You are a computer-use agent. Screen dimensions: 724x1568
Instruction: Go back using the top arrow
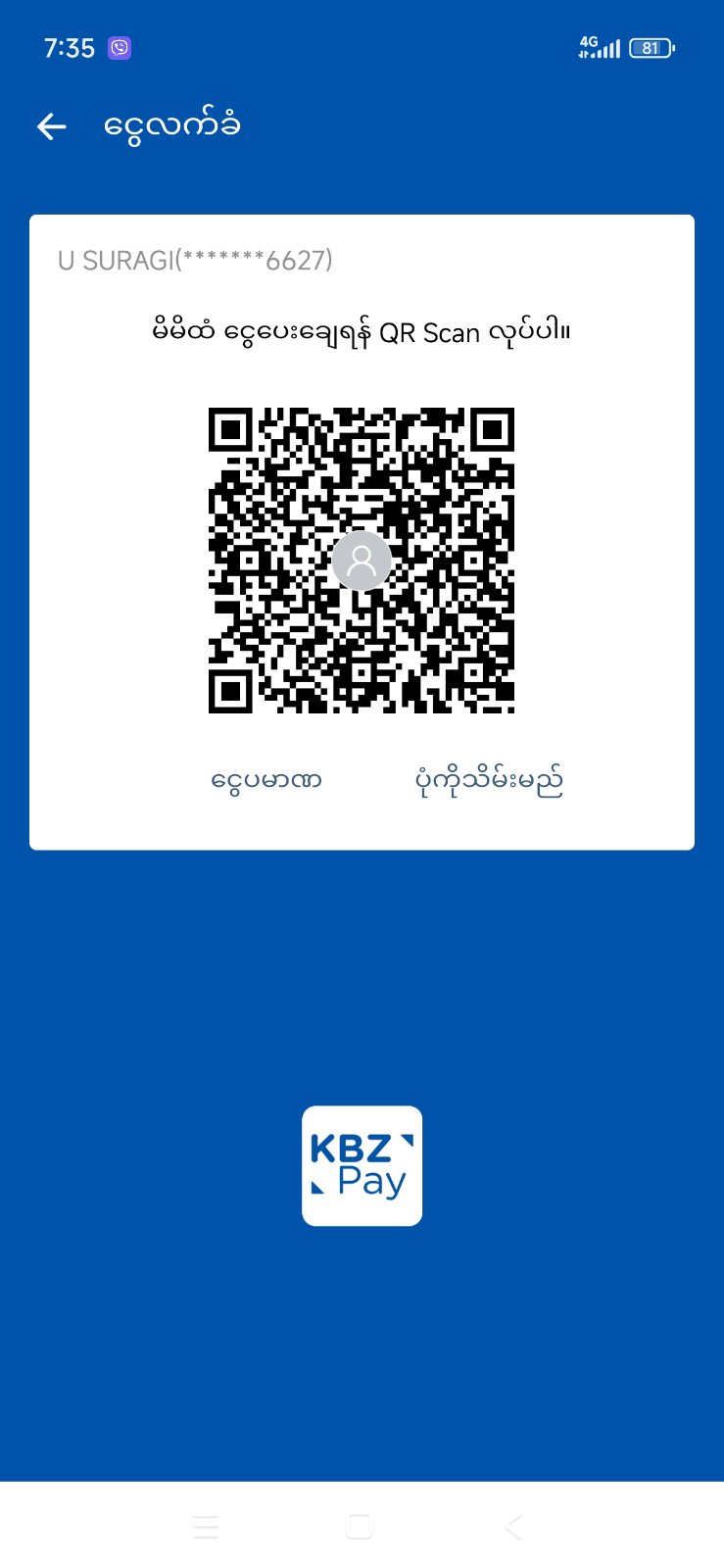coord(51,126)
